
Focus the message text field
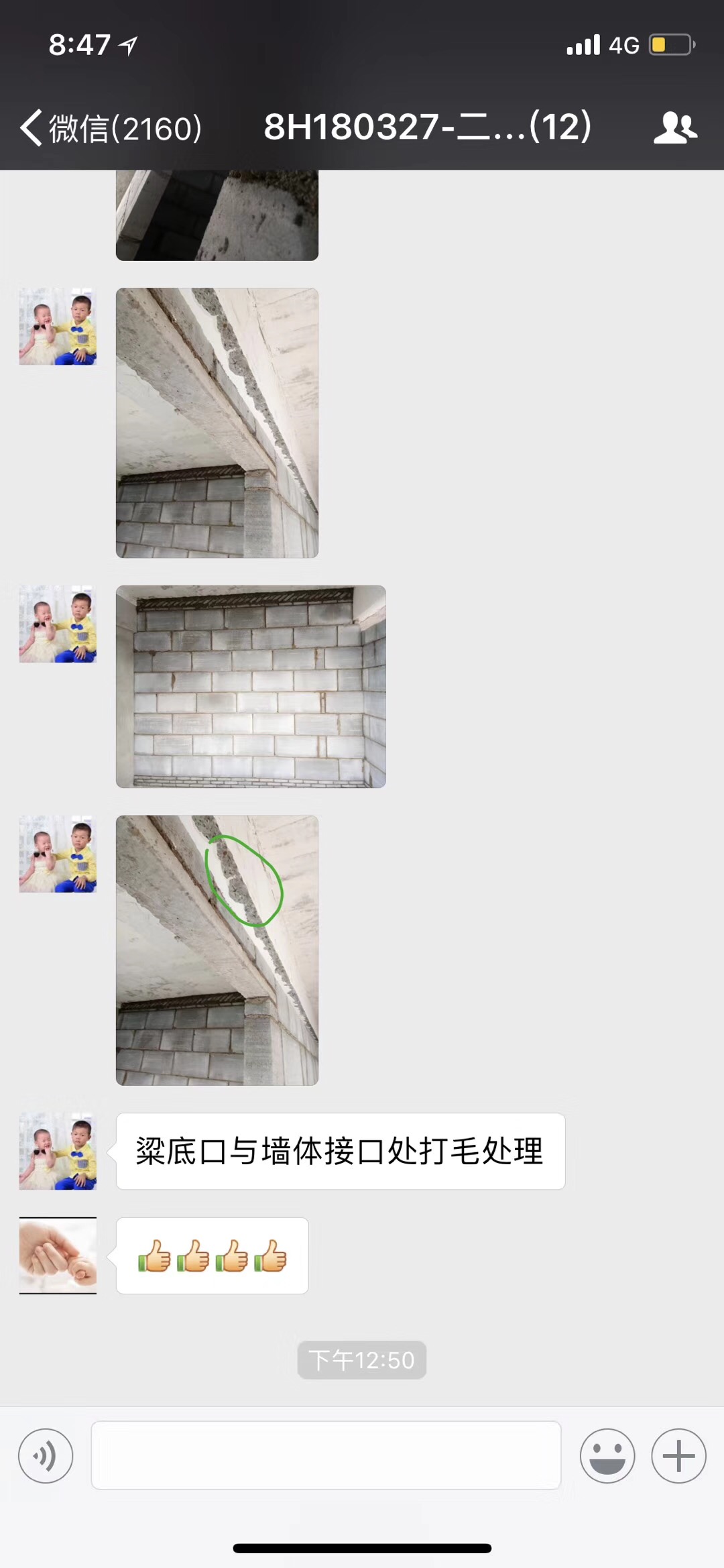click(326, 1455)
